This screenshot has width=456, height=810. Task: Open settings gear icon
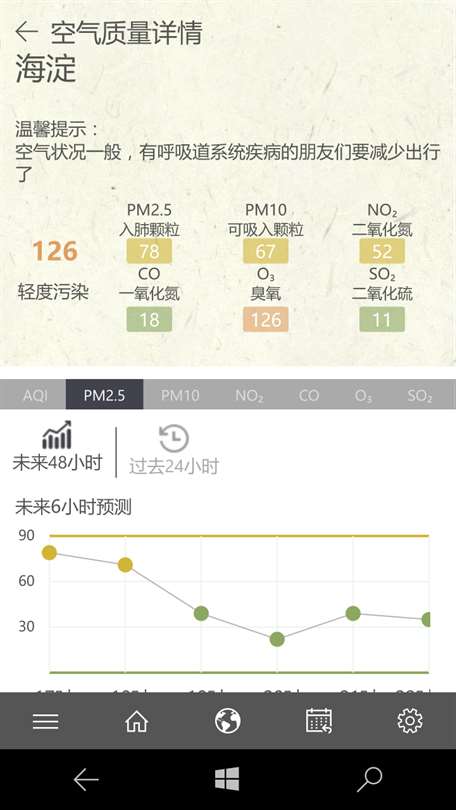coord(410,721)
